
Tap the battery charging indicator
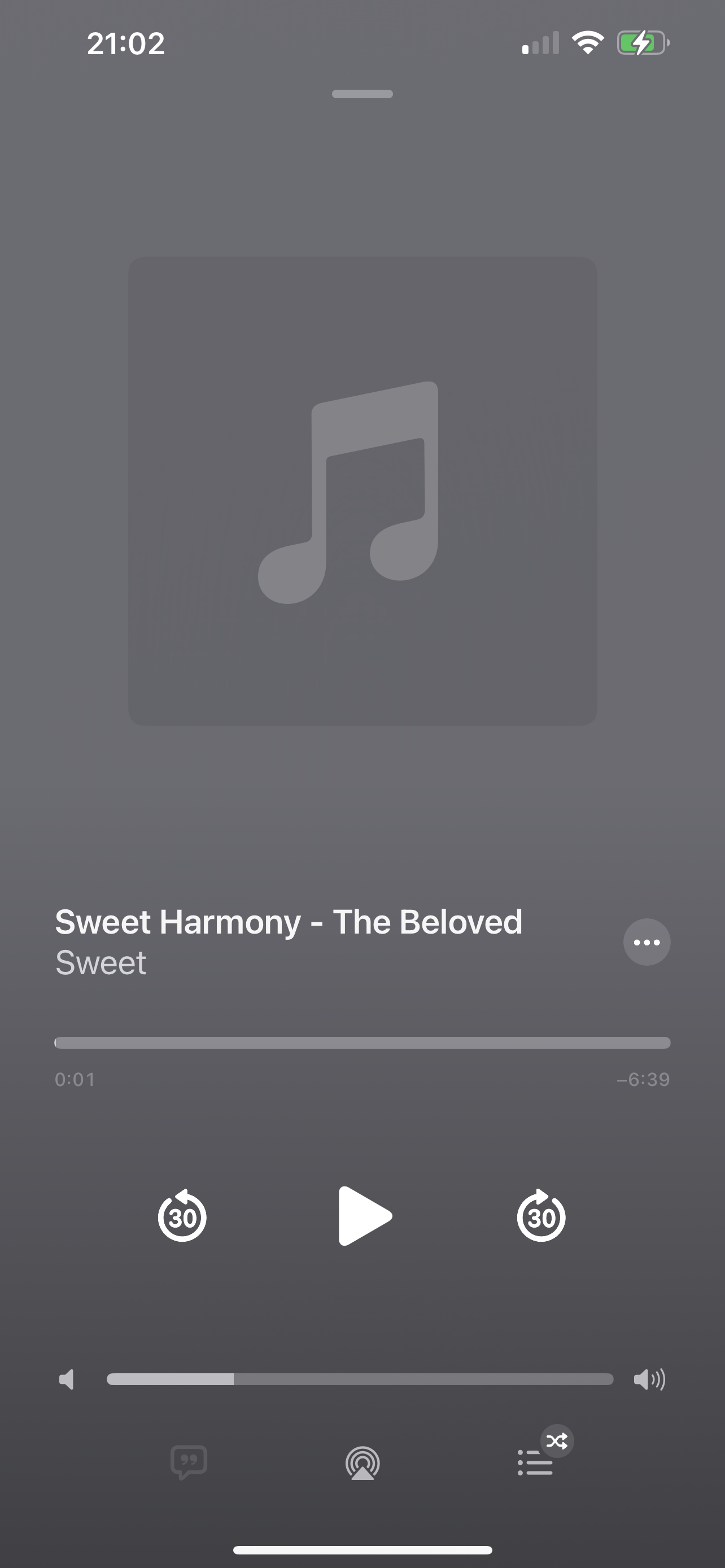pos(641,42)
